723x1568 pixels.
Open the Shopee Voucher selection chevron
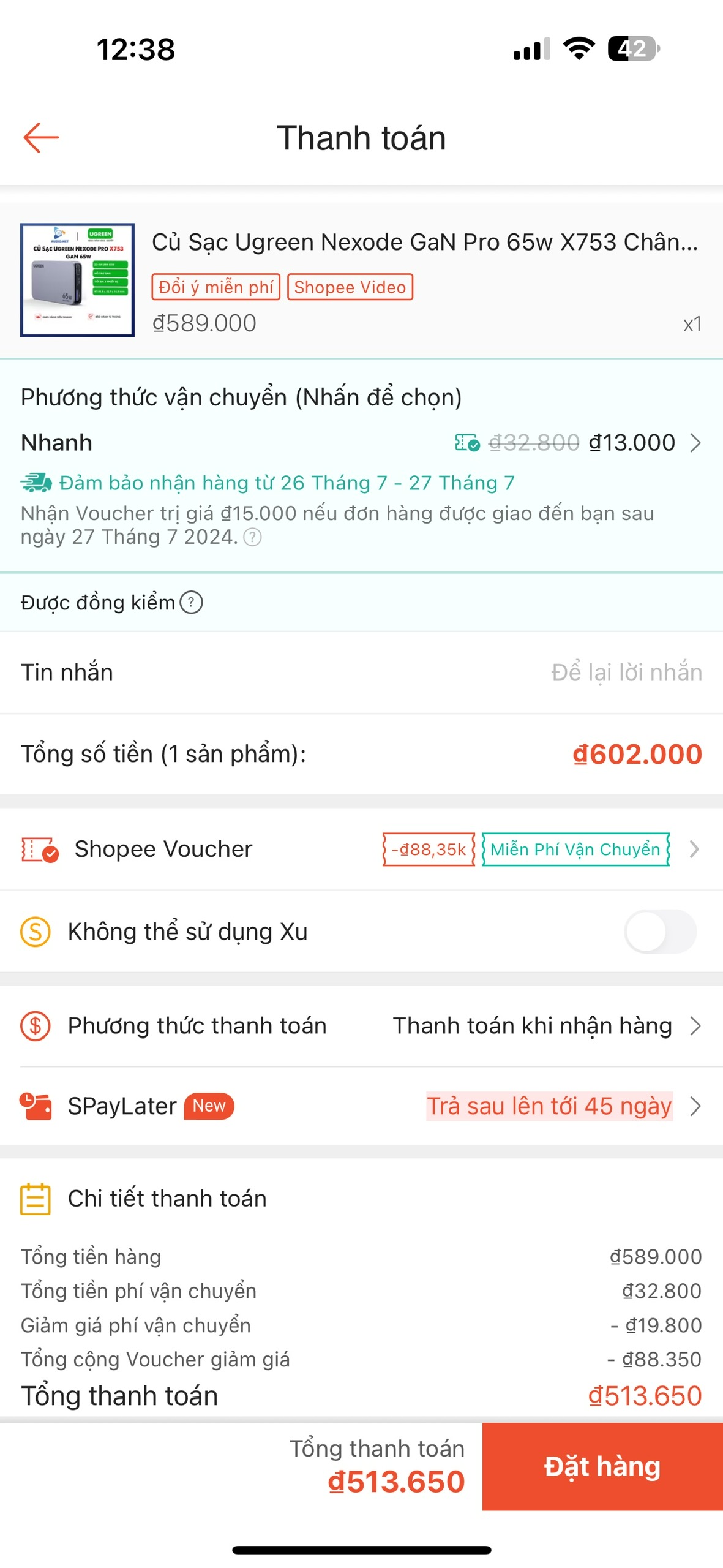point(695,850)
